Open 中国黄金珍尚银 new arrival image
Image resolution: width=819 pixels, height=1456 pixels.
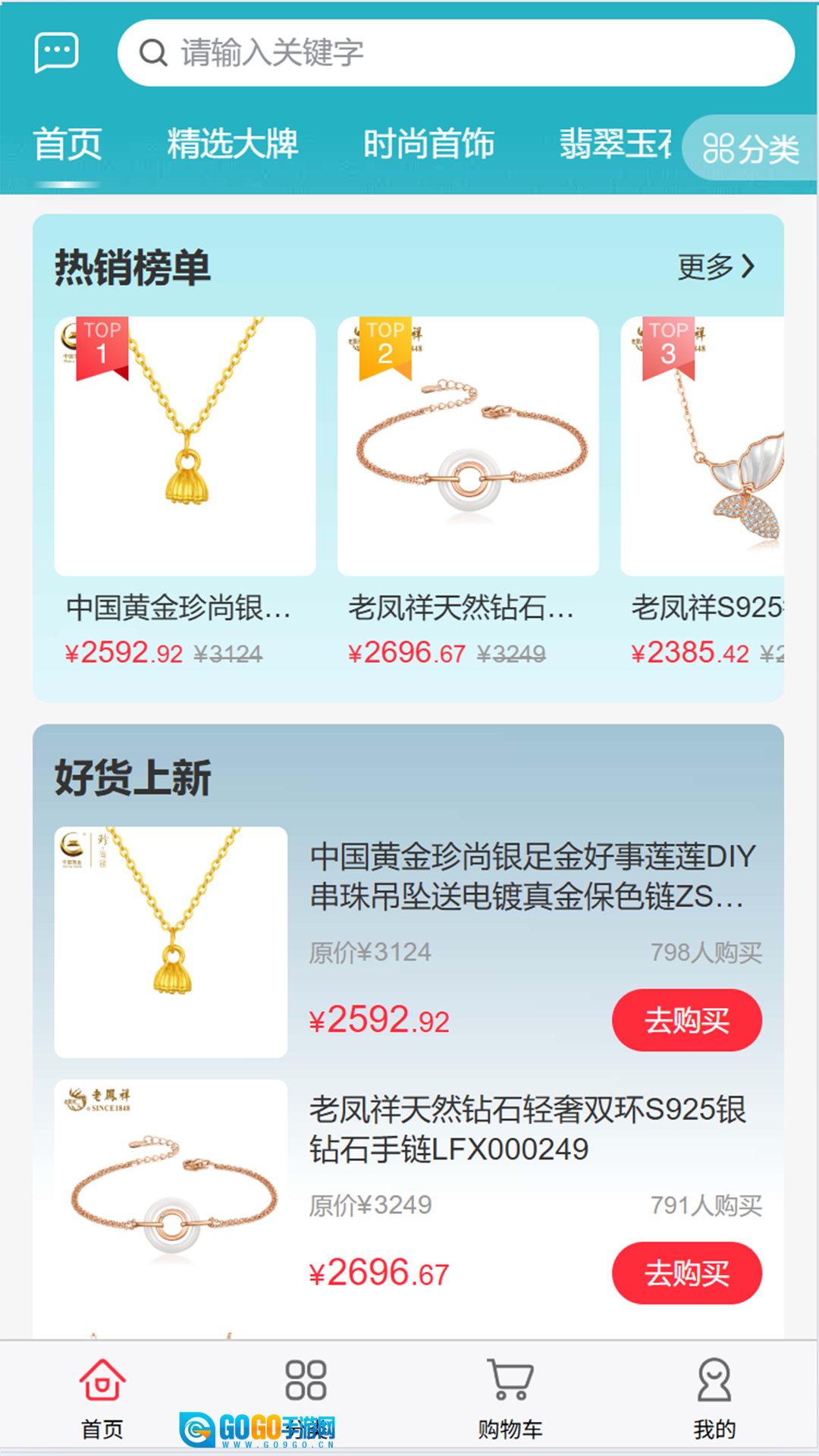(171, 942)
